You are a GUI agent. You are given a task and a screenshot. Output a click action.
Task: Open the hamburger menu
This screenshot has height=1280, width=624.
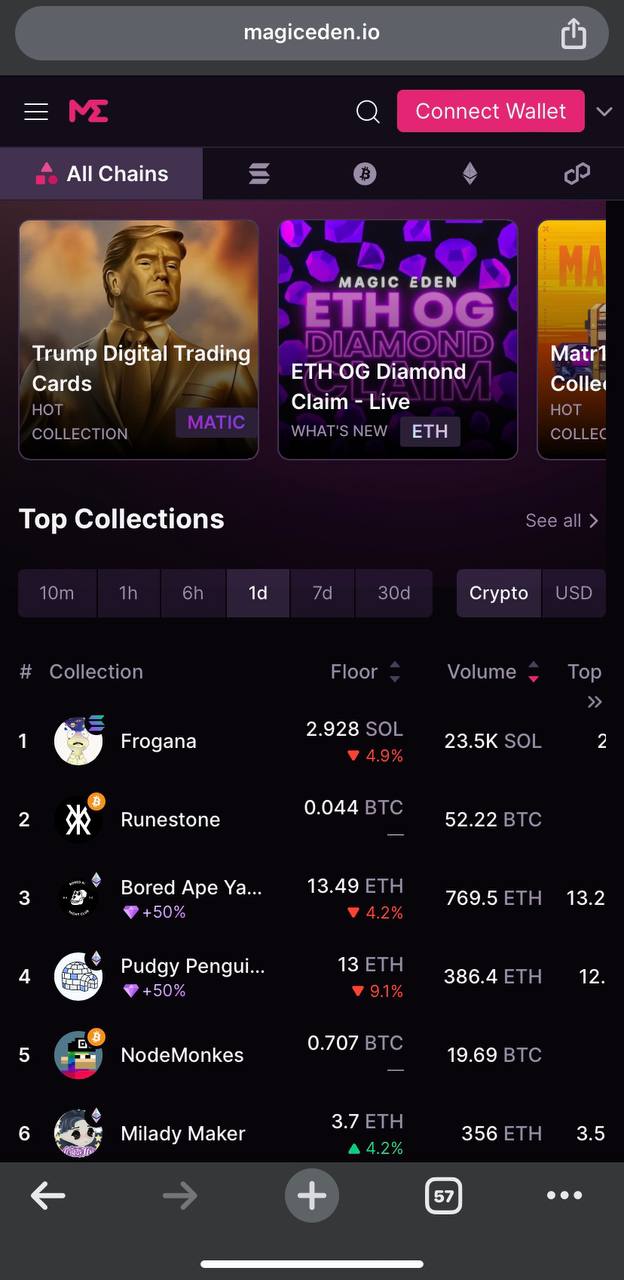click(36, 111)
